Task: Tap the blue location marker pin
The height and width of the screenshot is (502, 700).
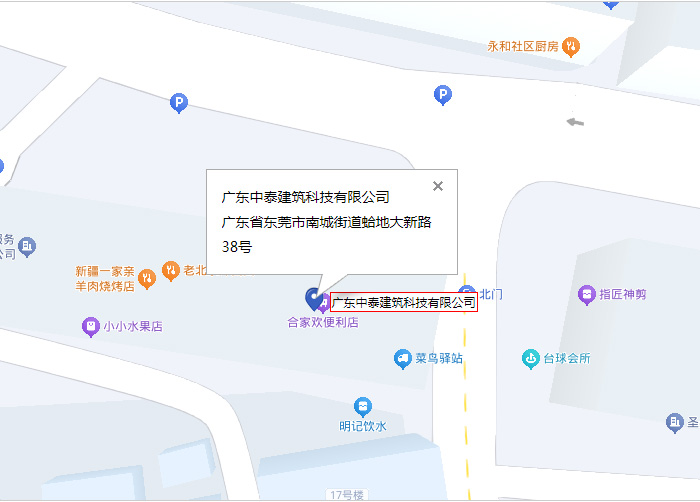Action: click(x=314, y=298)
